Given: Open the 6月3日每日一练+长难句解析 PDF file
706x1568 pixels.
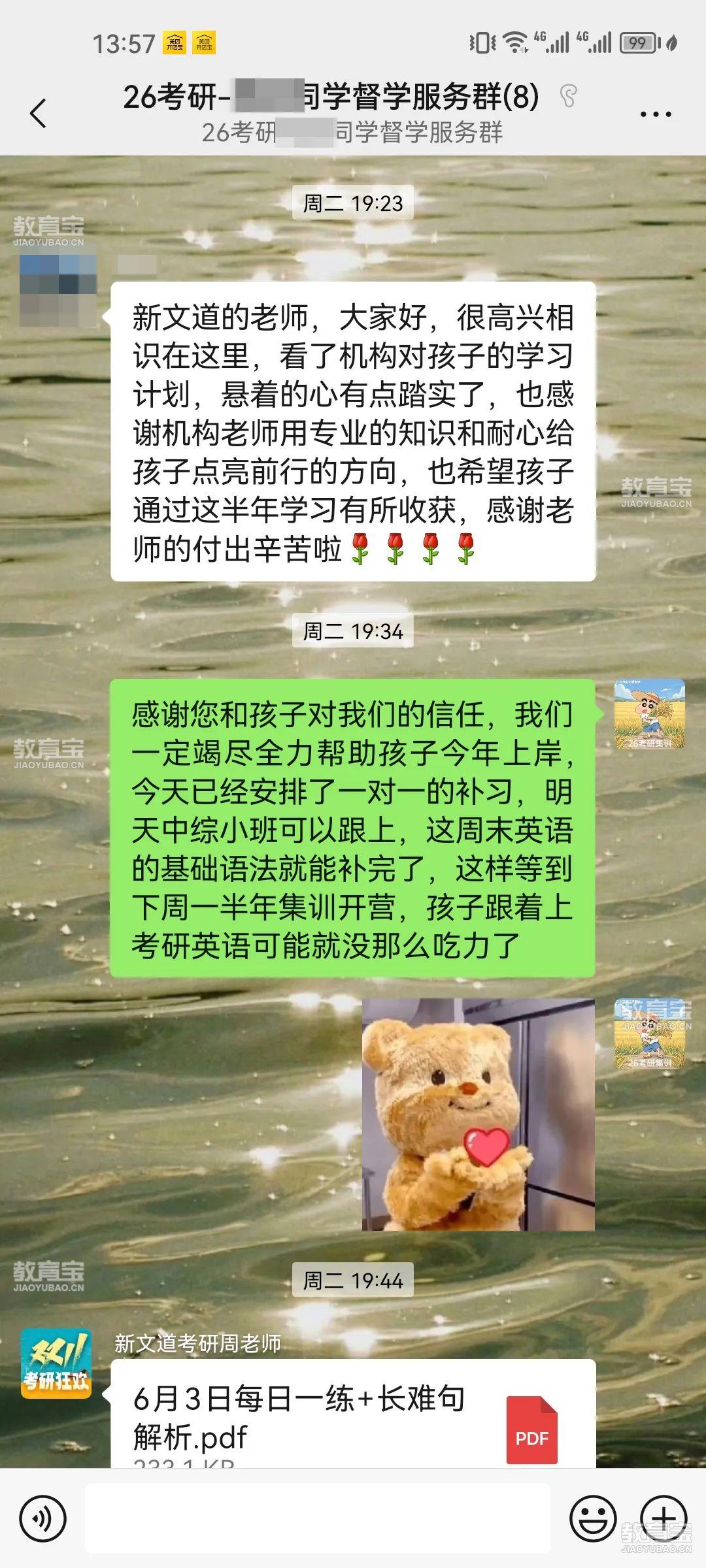Looking at the screenshot, I should (353, 1418).
